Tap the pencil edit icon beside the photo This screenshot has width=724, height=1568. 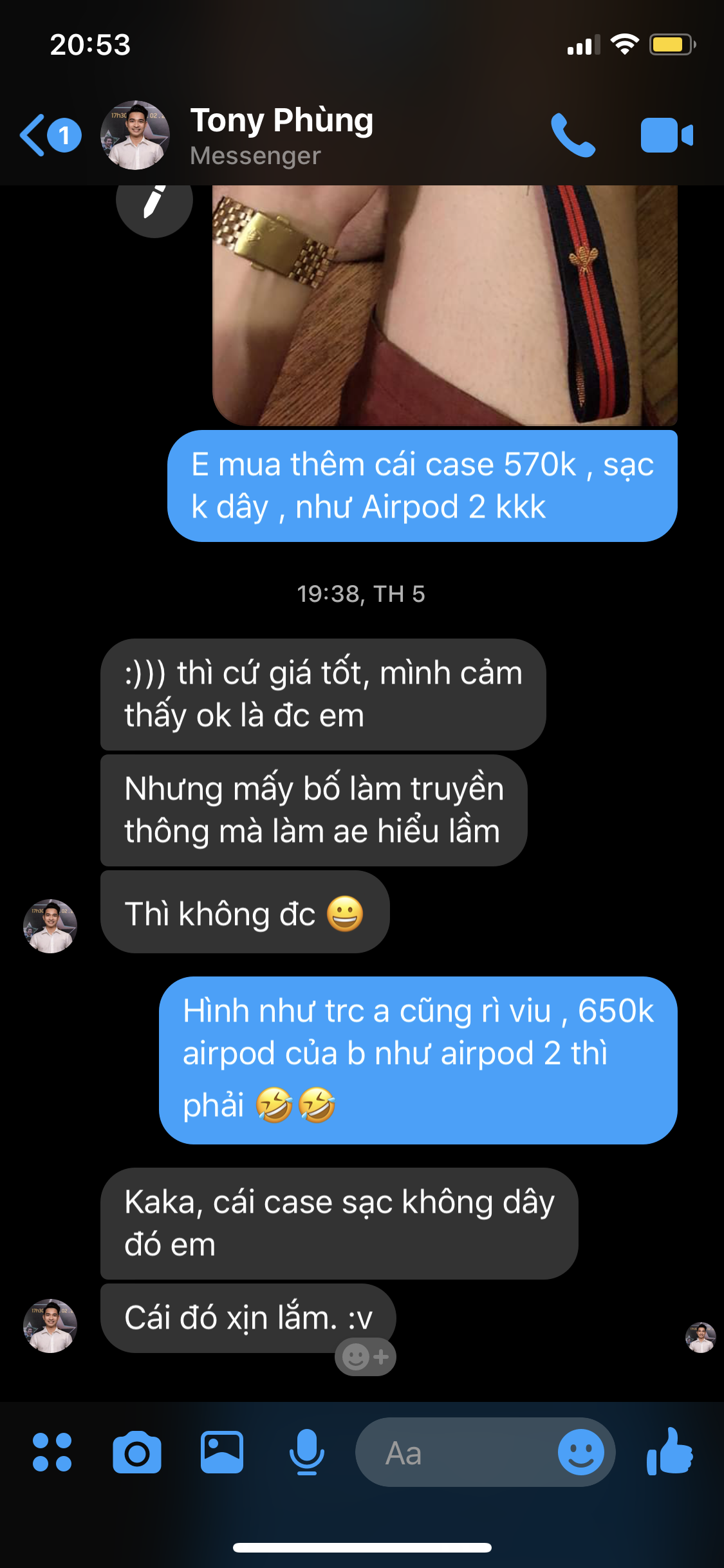click(x=154, y=201)
